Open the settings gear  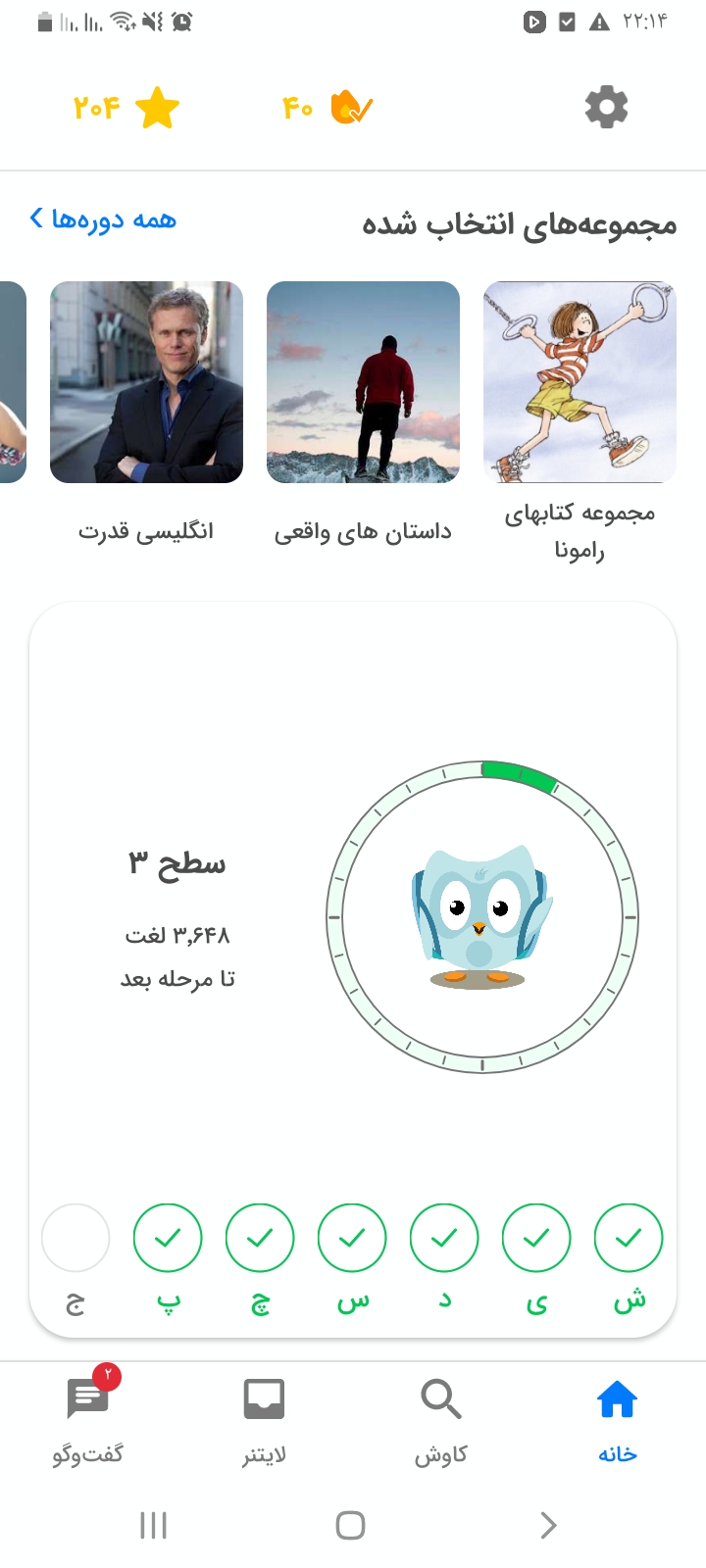(606, 107)
